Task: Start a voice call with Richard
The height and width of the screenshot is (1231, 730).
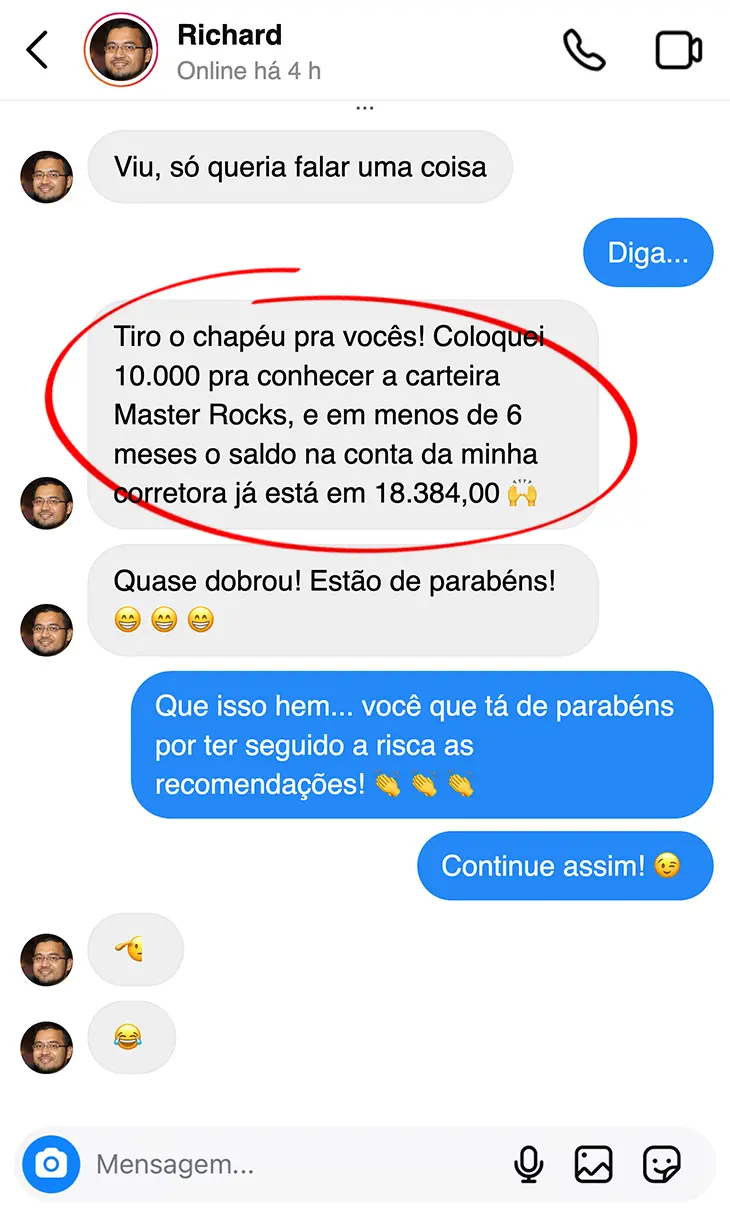Action: (584, 50)
